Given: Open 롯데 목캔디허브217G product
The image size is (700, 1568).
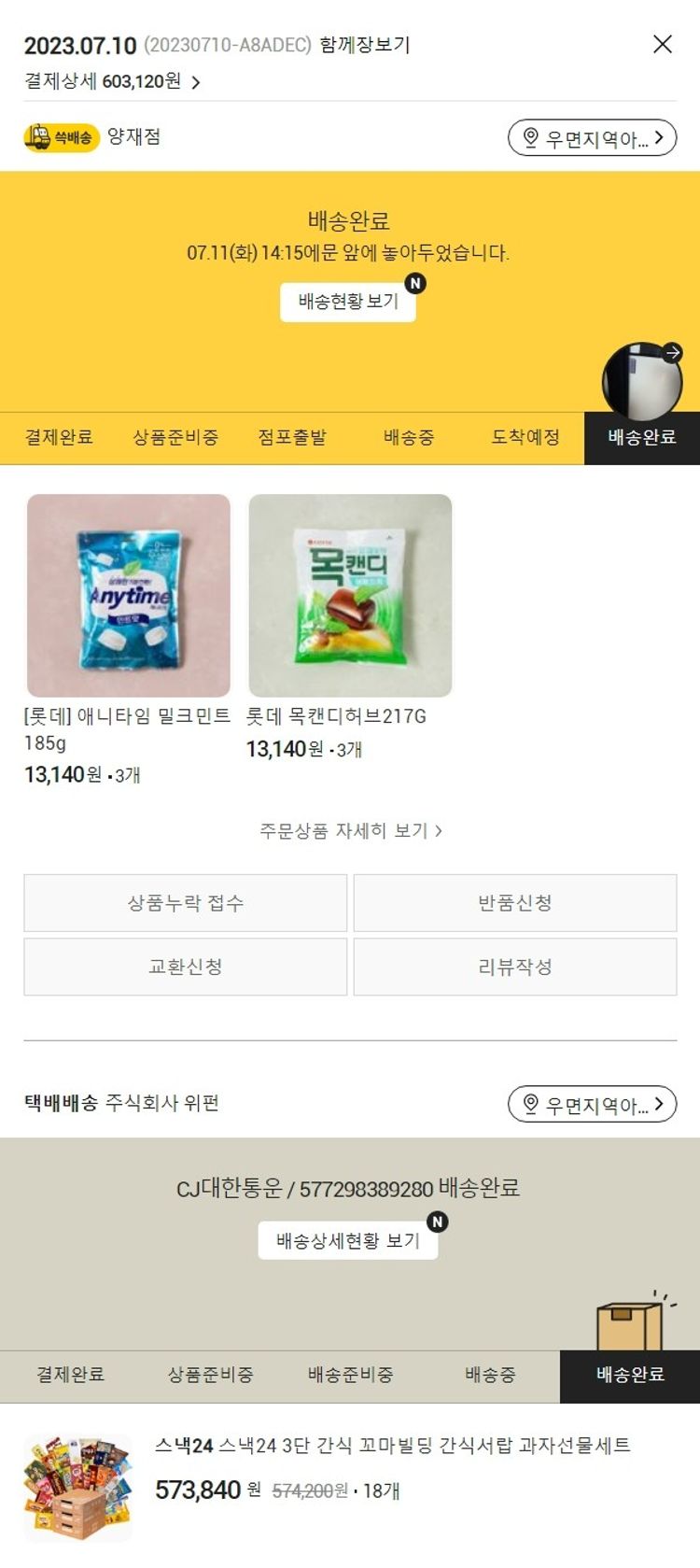Looking at the screenshot, I should click(350, 596).
